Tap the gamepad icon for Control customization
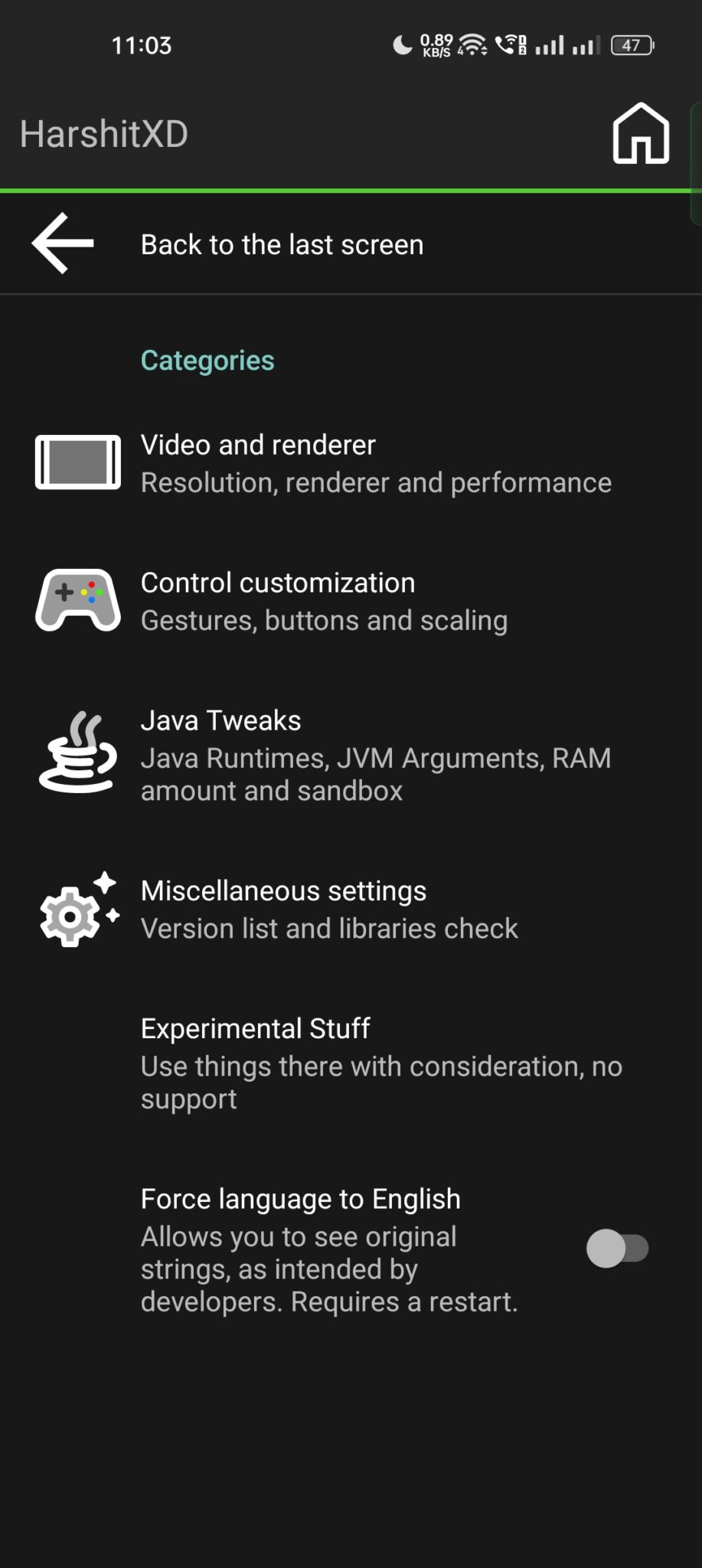The height and width of the screenshot is (1568, 702). pos(77,600)
